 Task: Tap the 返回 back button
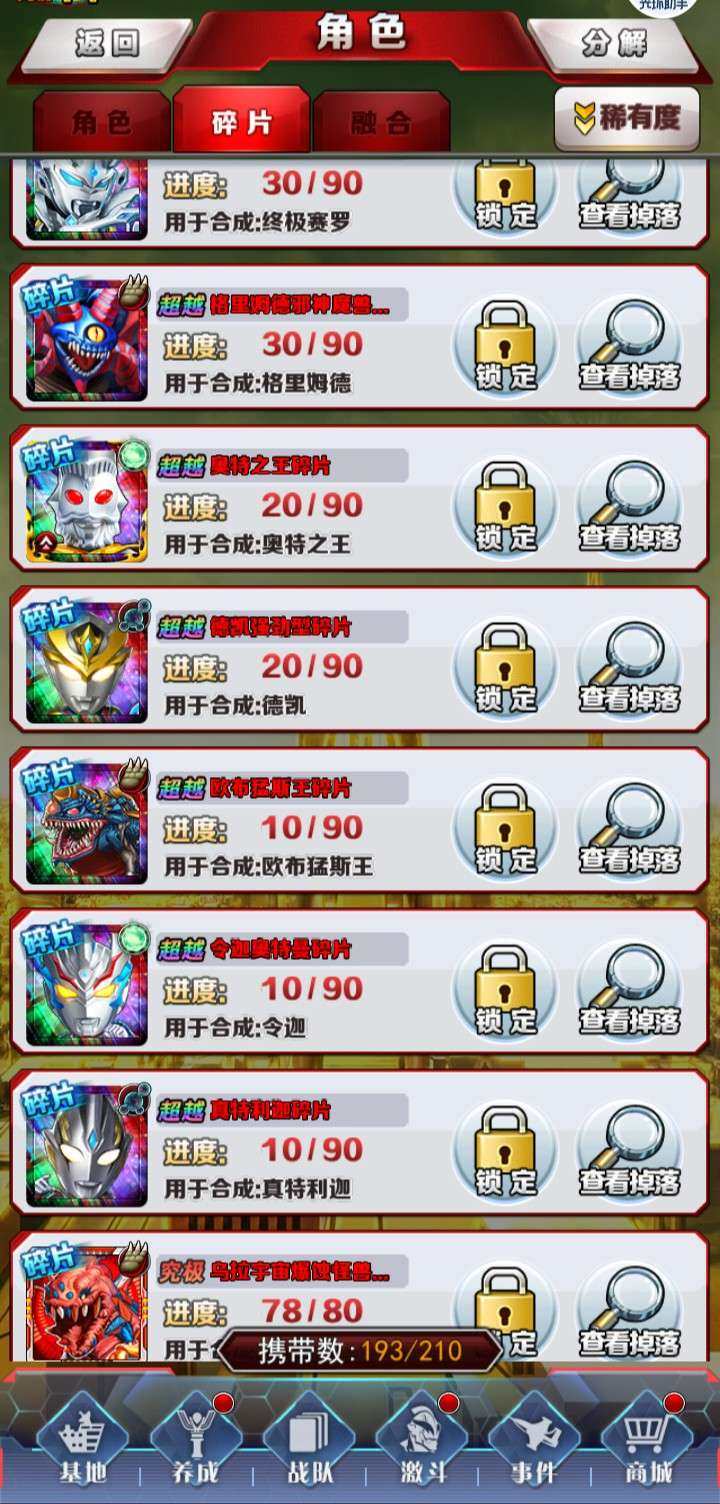[106, 43]
